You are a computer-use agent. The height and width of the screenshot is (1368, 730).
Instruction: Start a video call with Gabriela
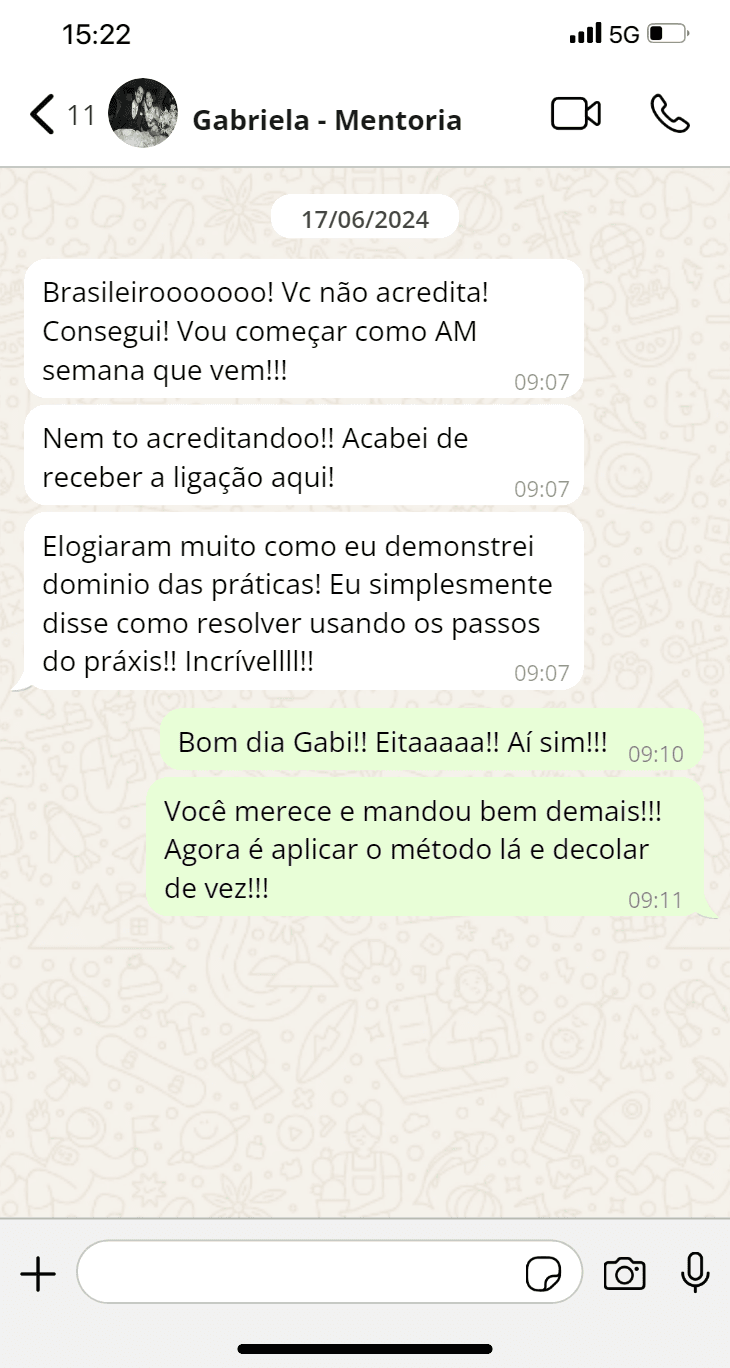[x=576, y=114]
